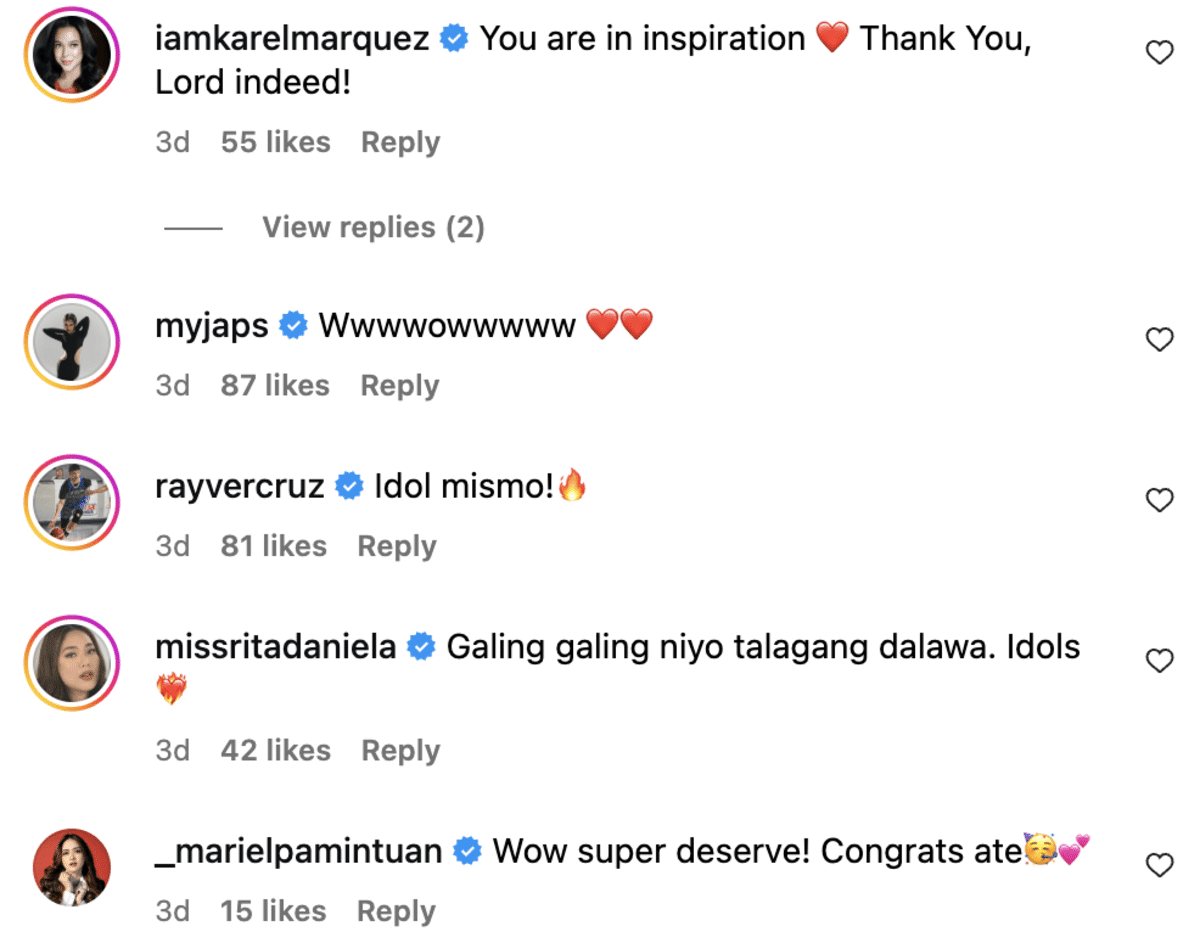
Task: Open iamkarelmarquez's profile picture
Action: tap(71, 54)
